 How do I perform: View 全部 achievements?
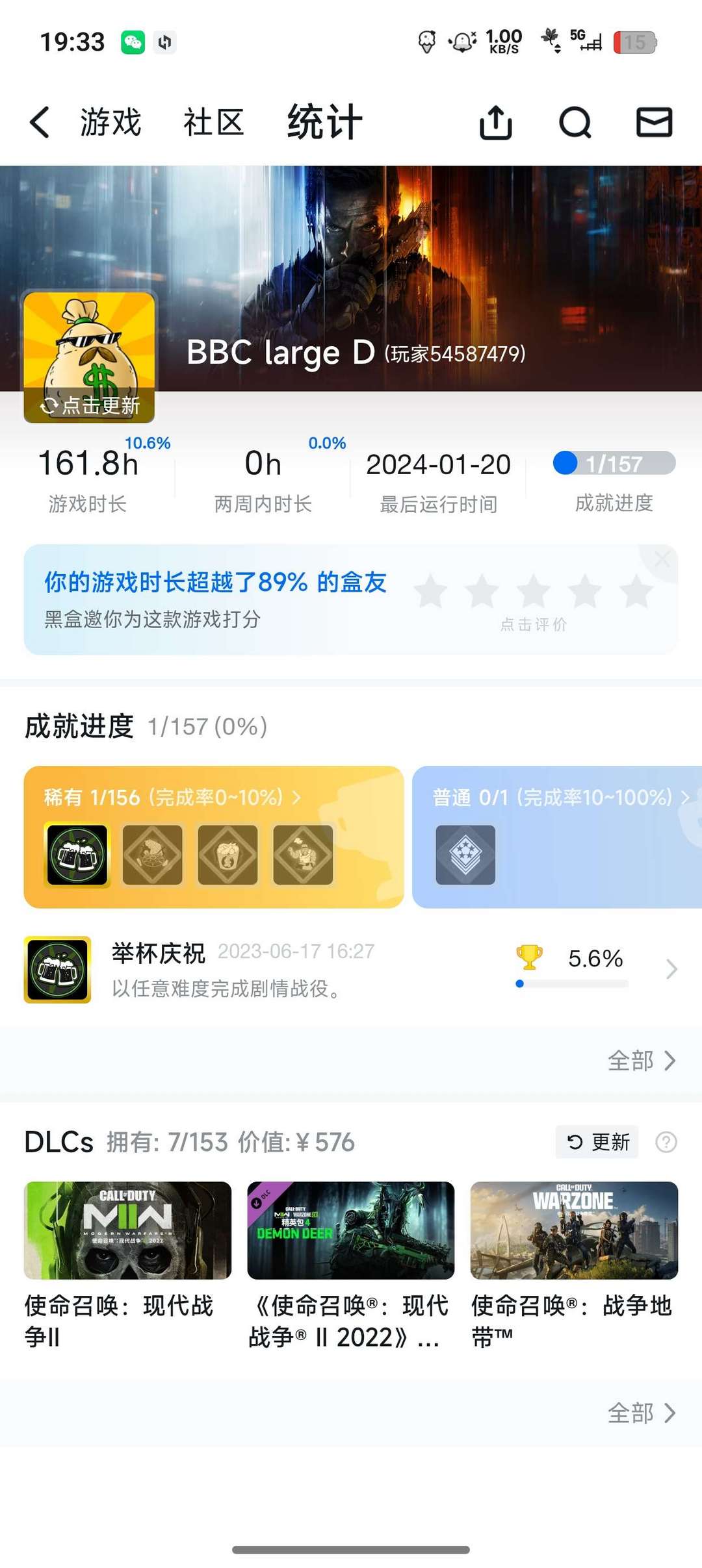[x=641, y=1061]
